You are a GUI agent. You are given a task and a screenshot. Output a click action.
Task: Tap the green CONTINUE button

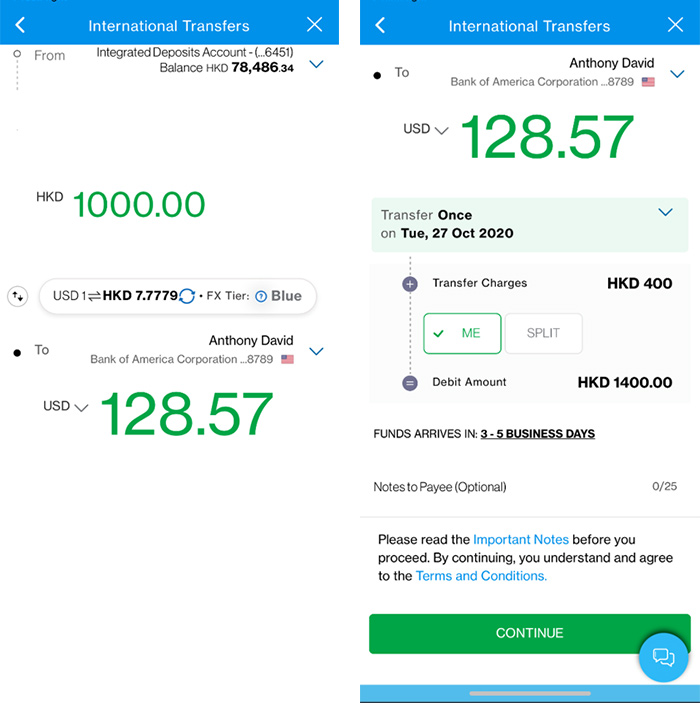point(529,633)
